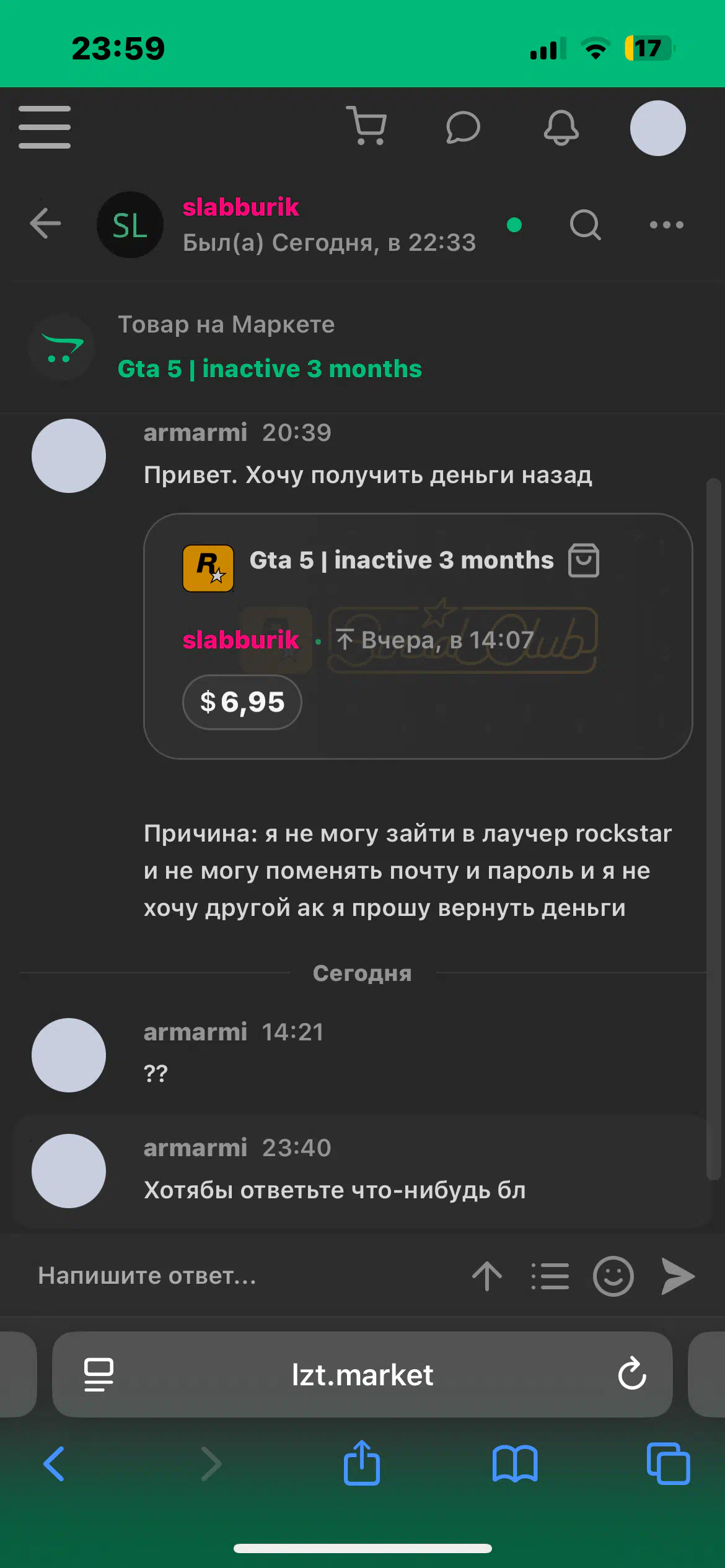Viewport: 725px width, 1568px height.
Task: Open the conversation overflow menu
Action: [666, 225]
